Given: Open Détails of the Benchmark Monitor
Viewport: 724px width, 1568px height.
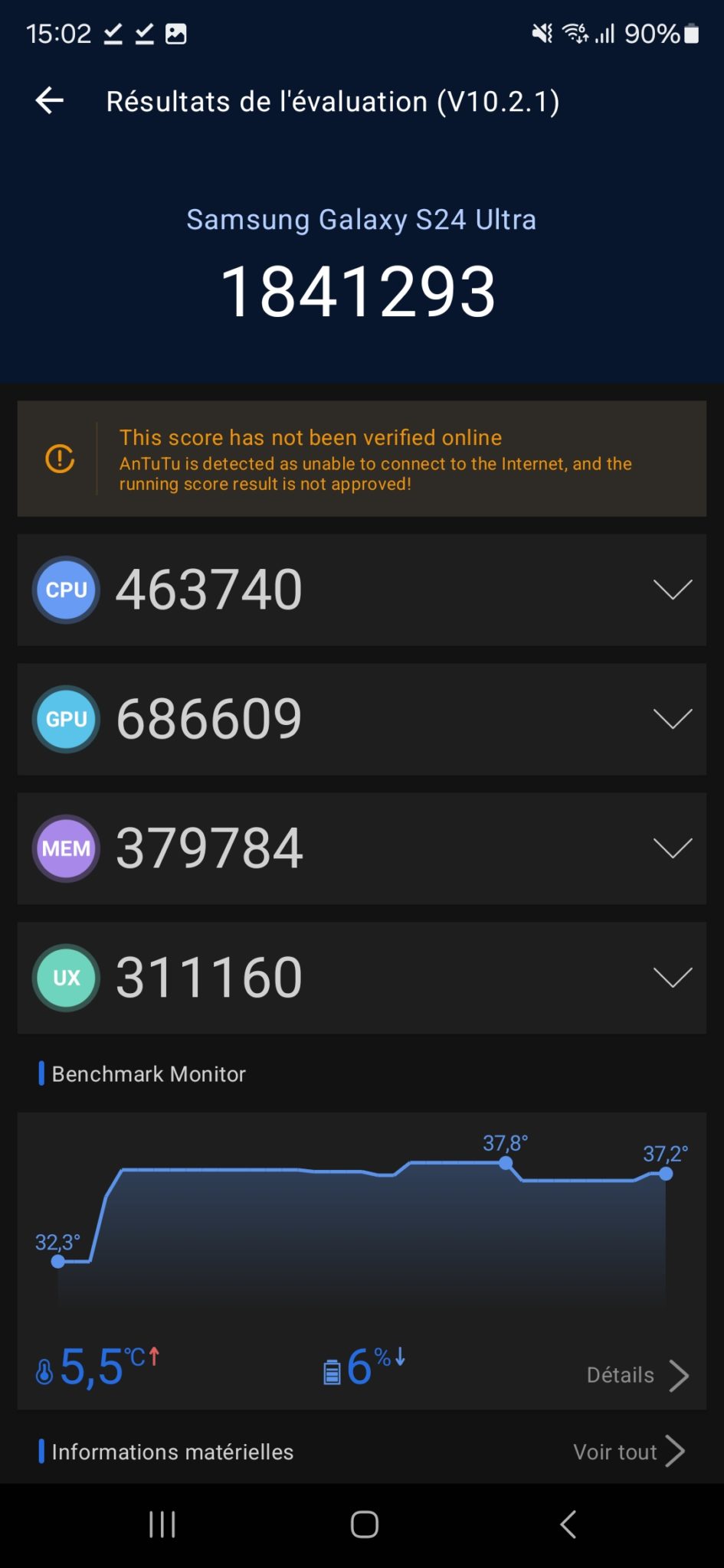Looking at the screenshot, I should [637, 1375].
